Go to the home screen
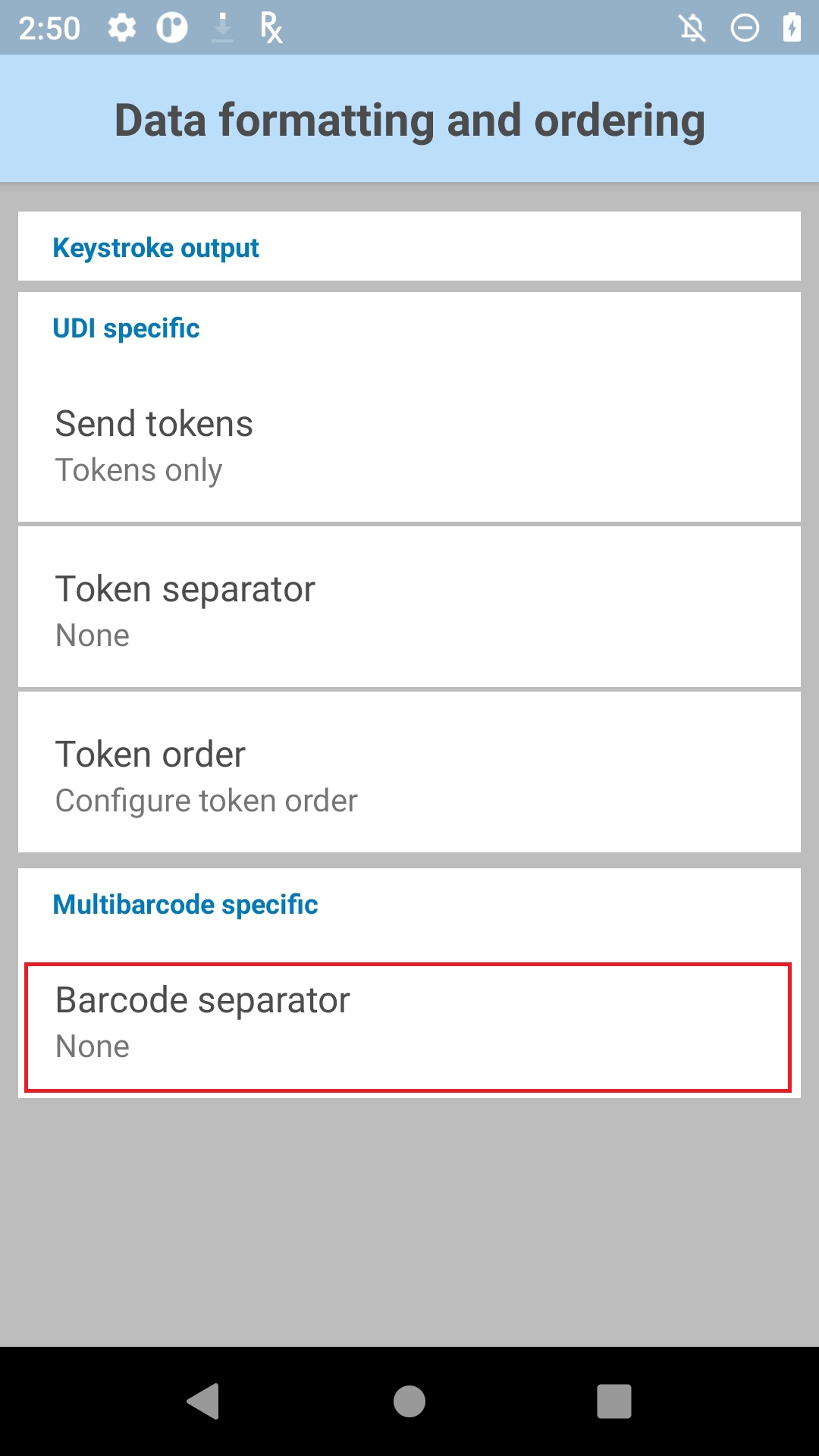The image size is (819, 1456). (x=409, y=1401)
